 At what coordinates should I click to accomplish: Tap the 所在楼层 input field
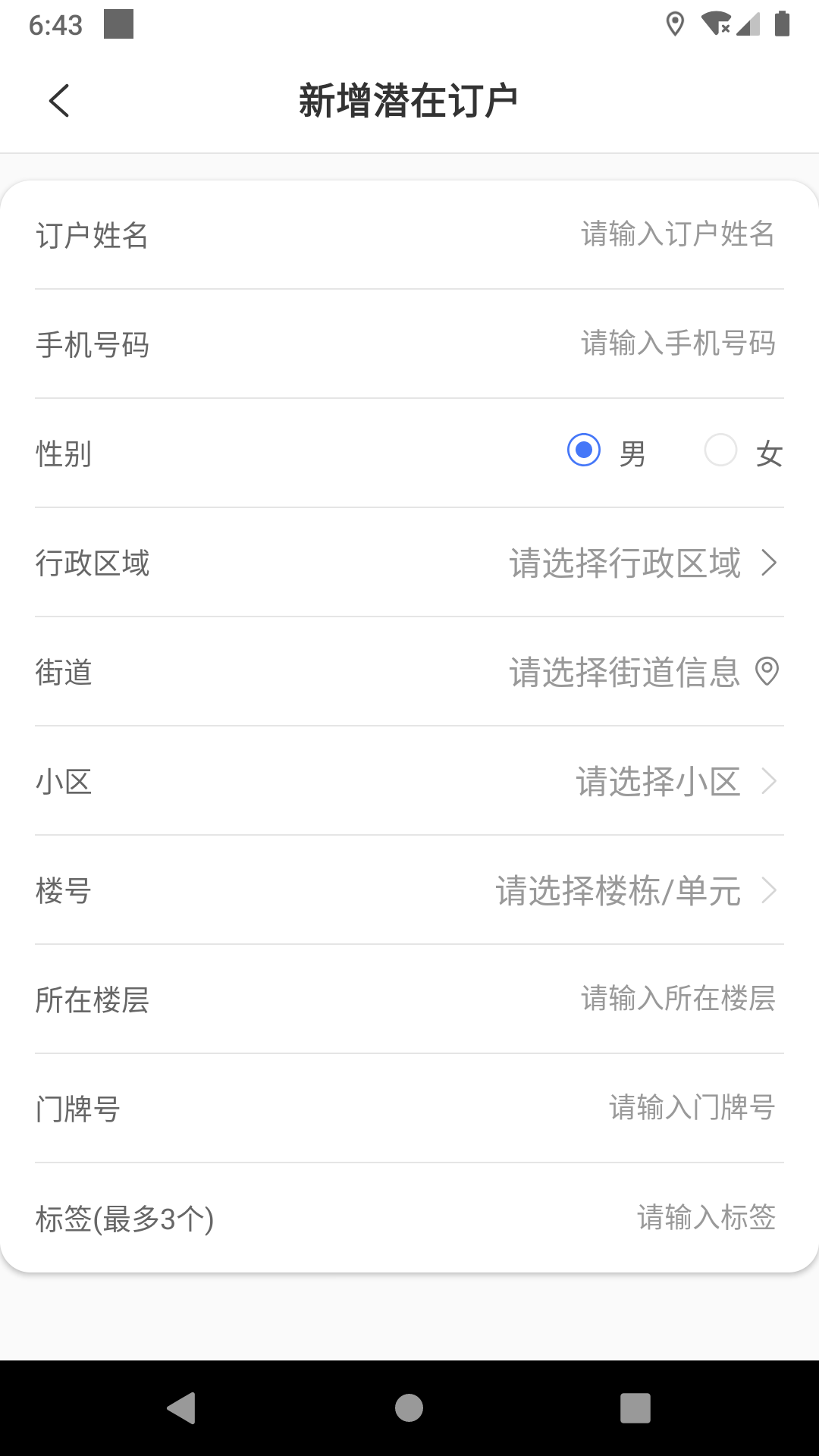pyautogui.click(x=677, y=999)
